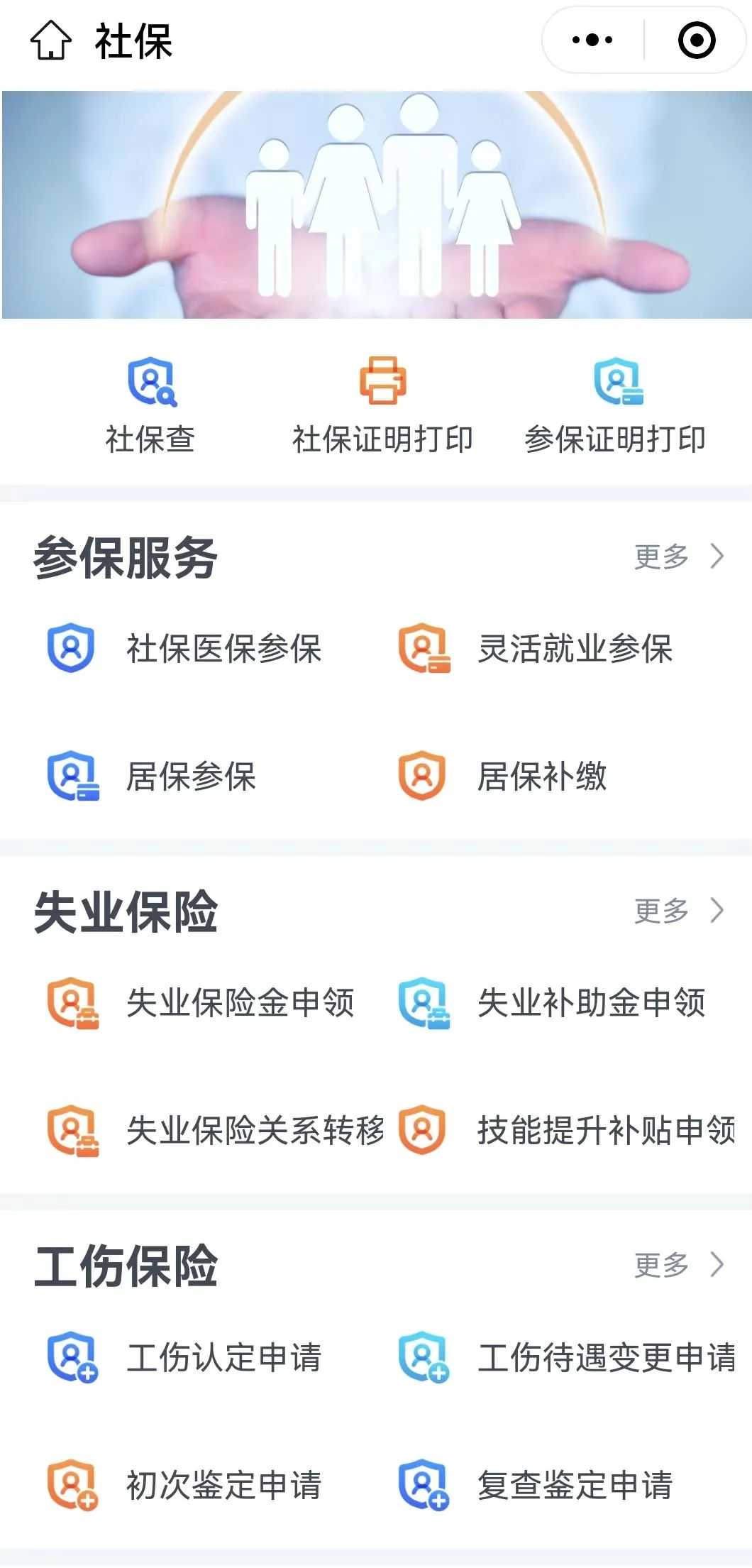The image size is (752, 1568).
Task: Tap the home icon beside 社保
Action: pos(51,40)
